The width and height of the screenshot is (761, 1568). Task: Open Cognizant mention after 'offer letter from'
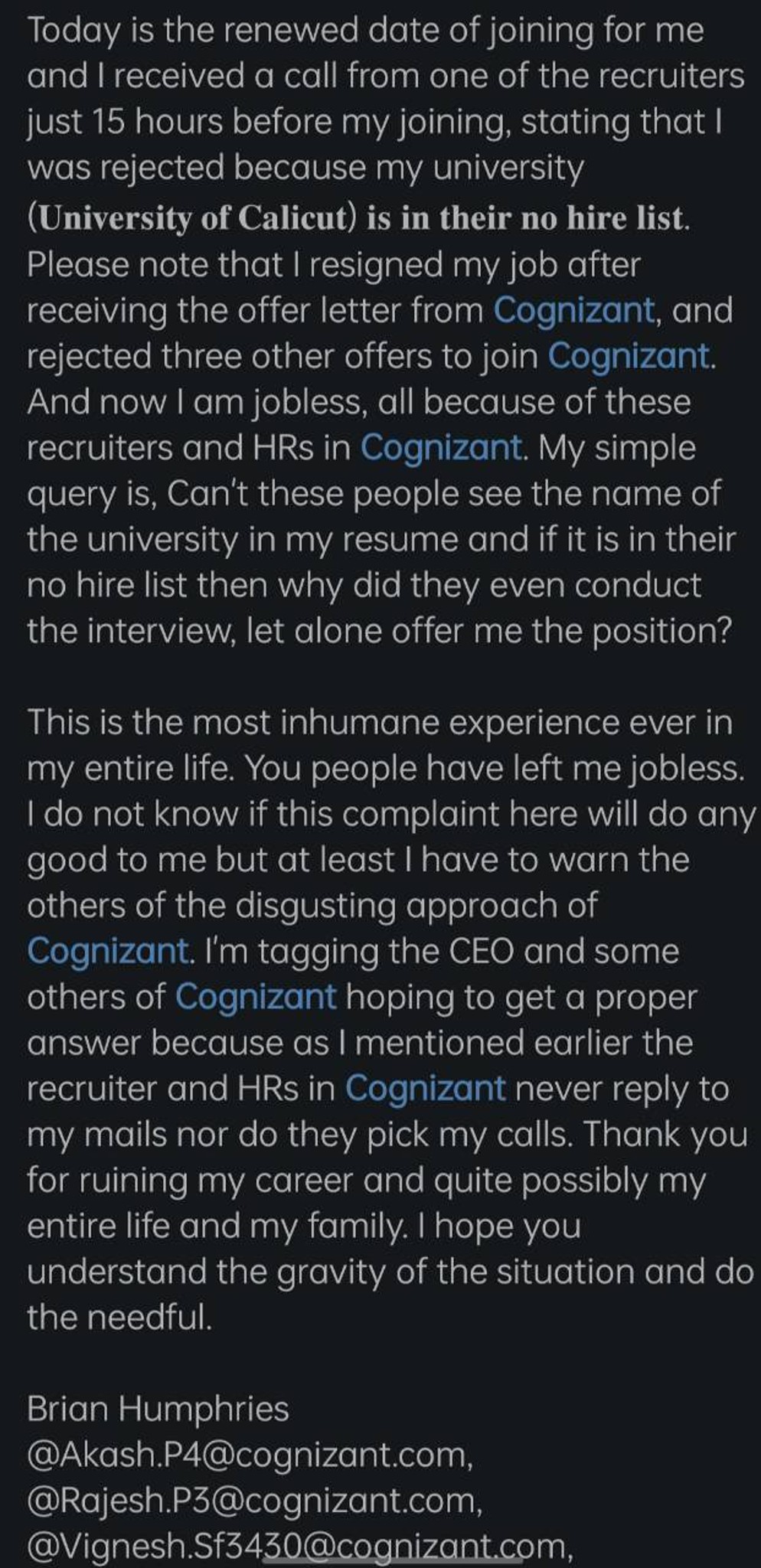tap(574, 312)
